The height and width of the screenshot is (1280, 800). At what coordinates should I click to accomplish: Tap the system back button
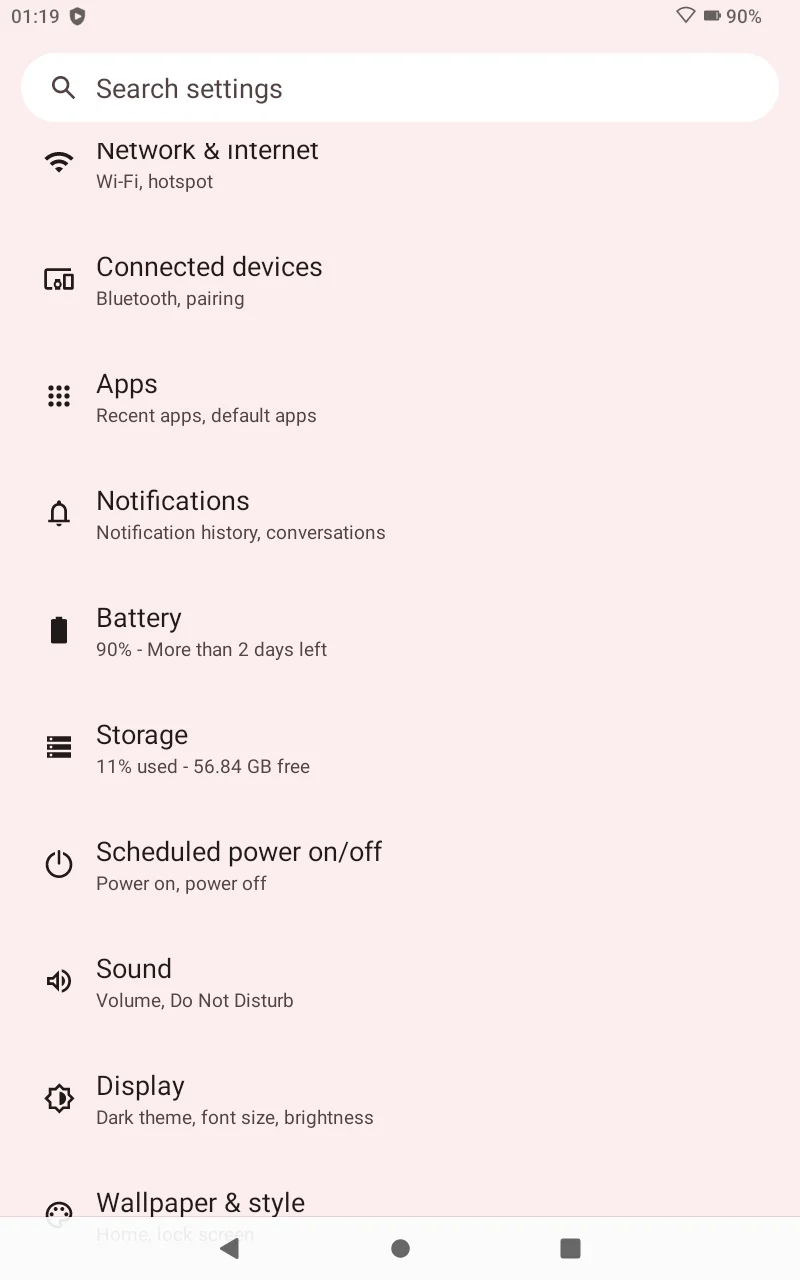click(230, 1248)
